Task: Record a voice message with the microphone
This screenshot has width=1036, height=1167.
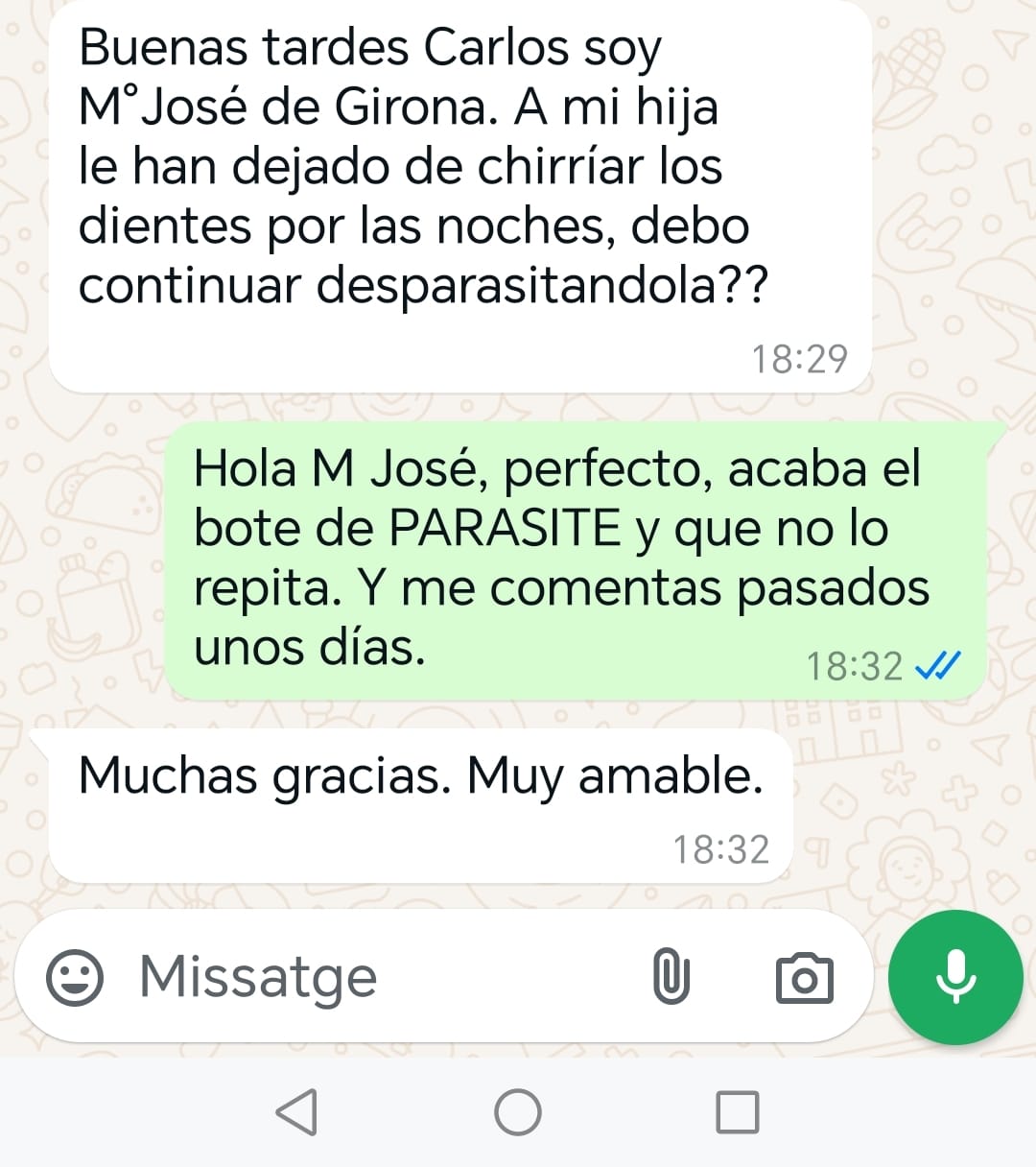Action: [x=955, y=976]
